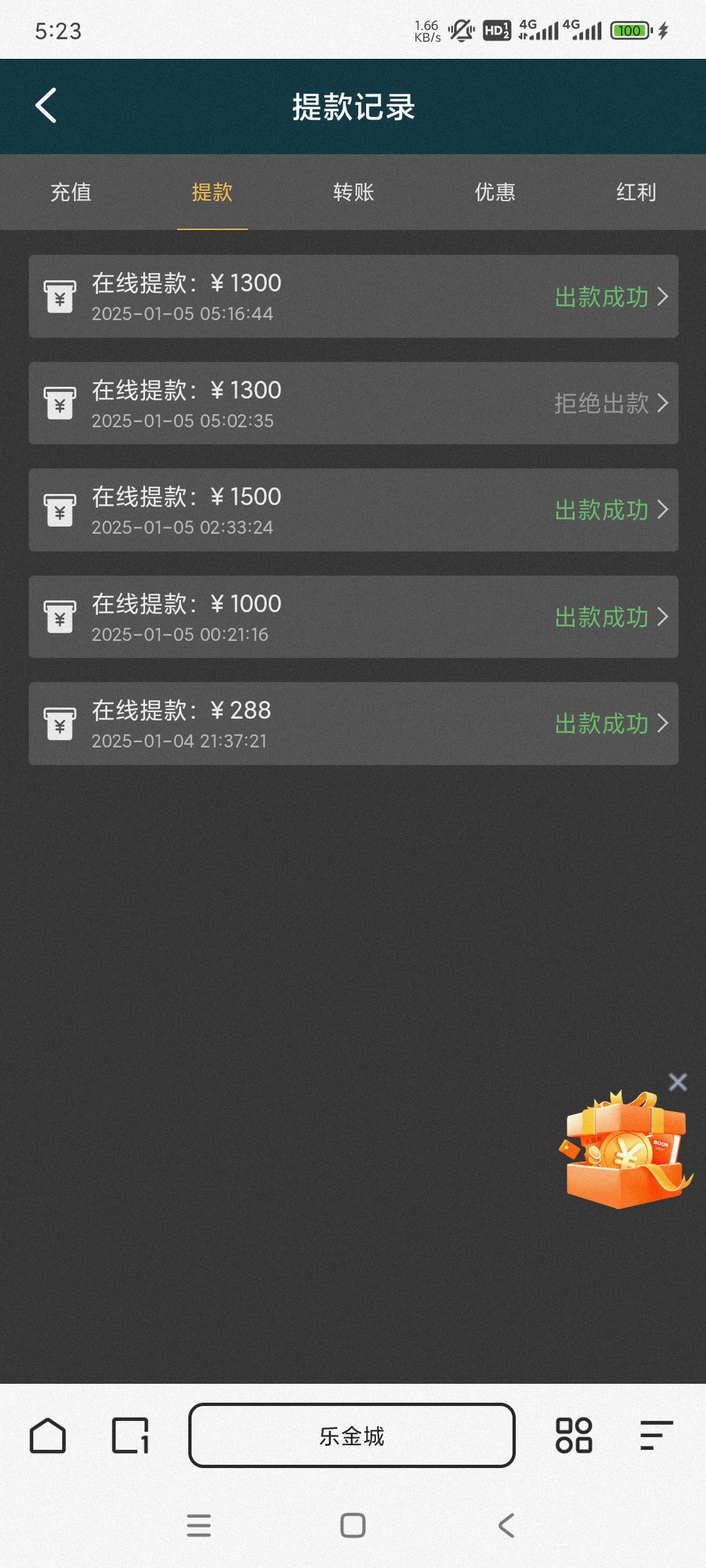Switch to the 红利 tab
This screenshot has width=706, height=1568.
(x=635, y=192)
